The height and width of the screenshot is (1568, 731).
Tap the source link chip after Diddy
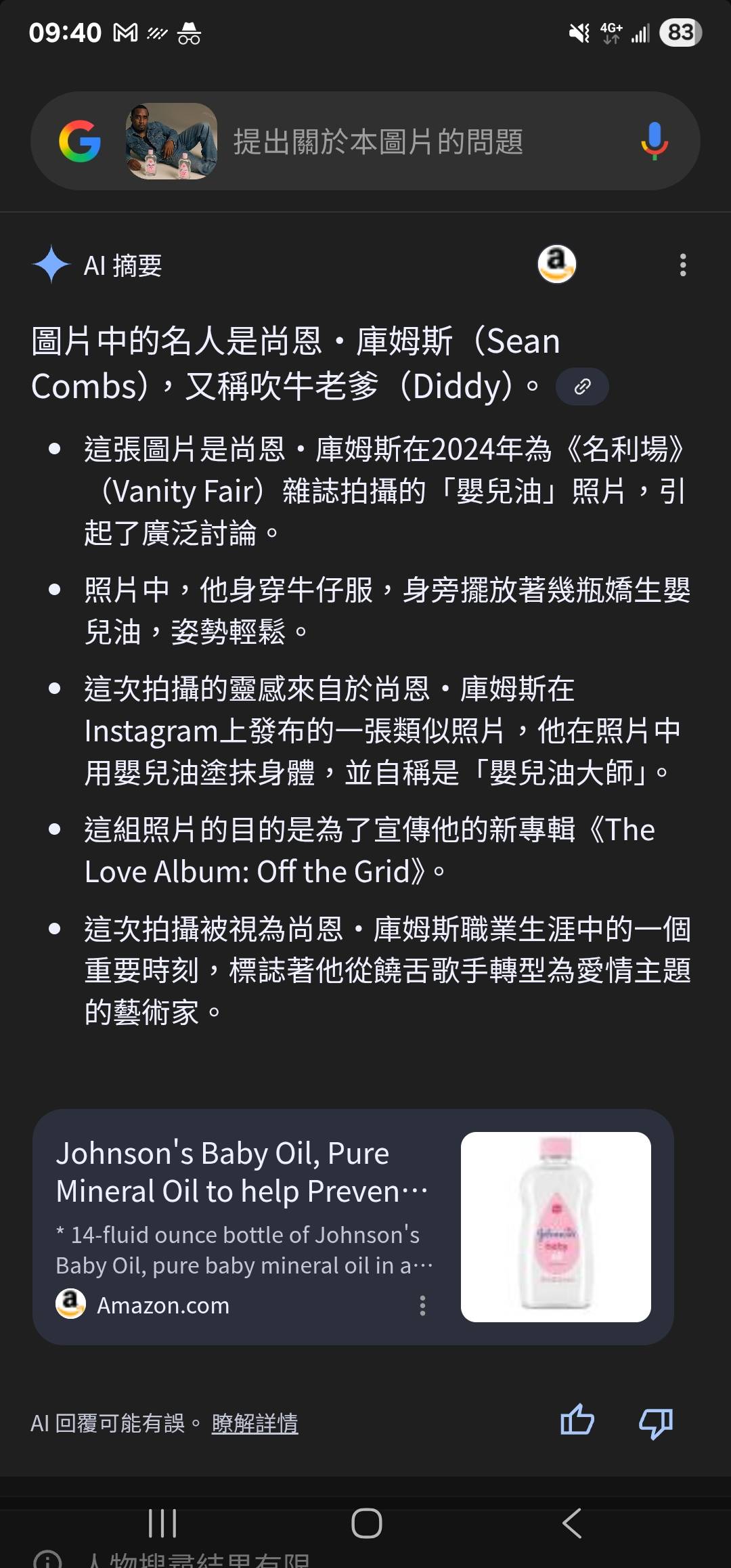[x=582, y=387]
